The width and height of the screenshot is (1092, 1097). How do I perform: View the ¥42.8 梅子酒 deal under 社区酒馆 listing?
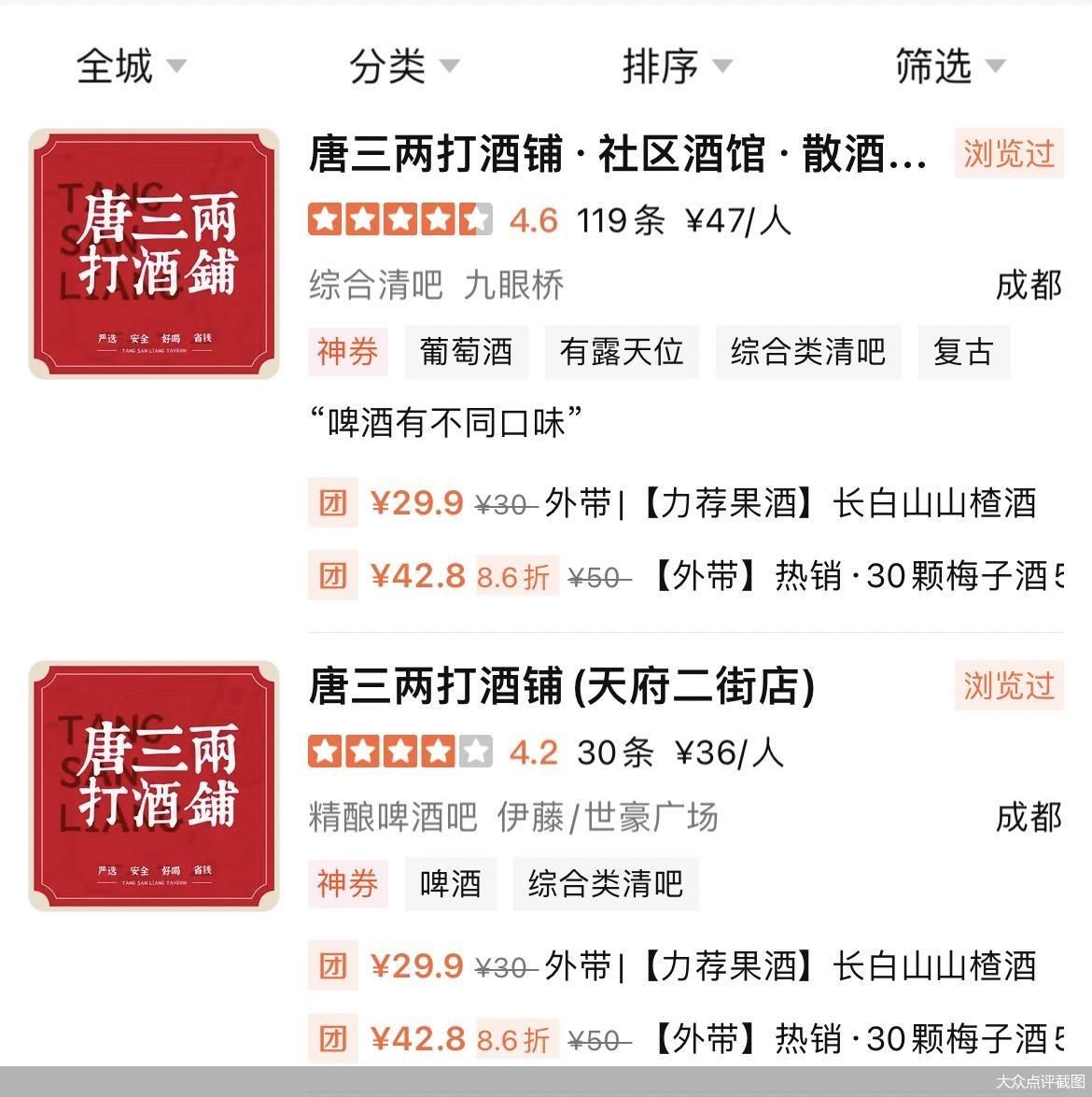pos(685,576)
